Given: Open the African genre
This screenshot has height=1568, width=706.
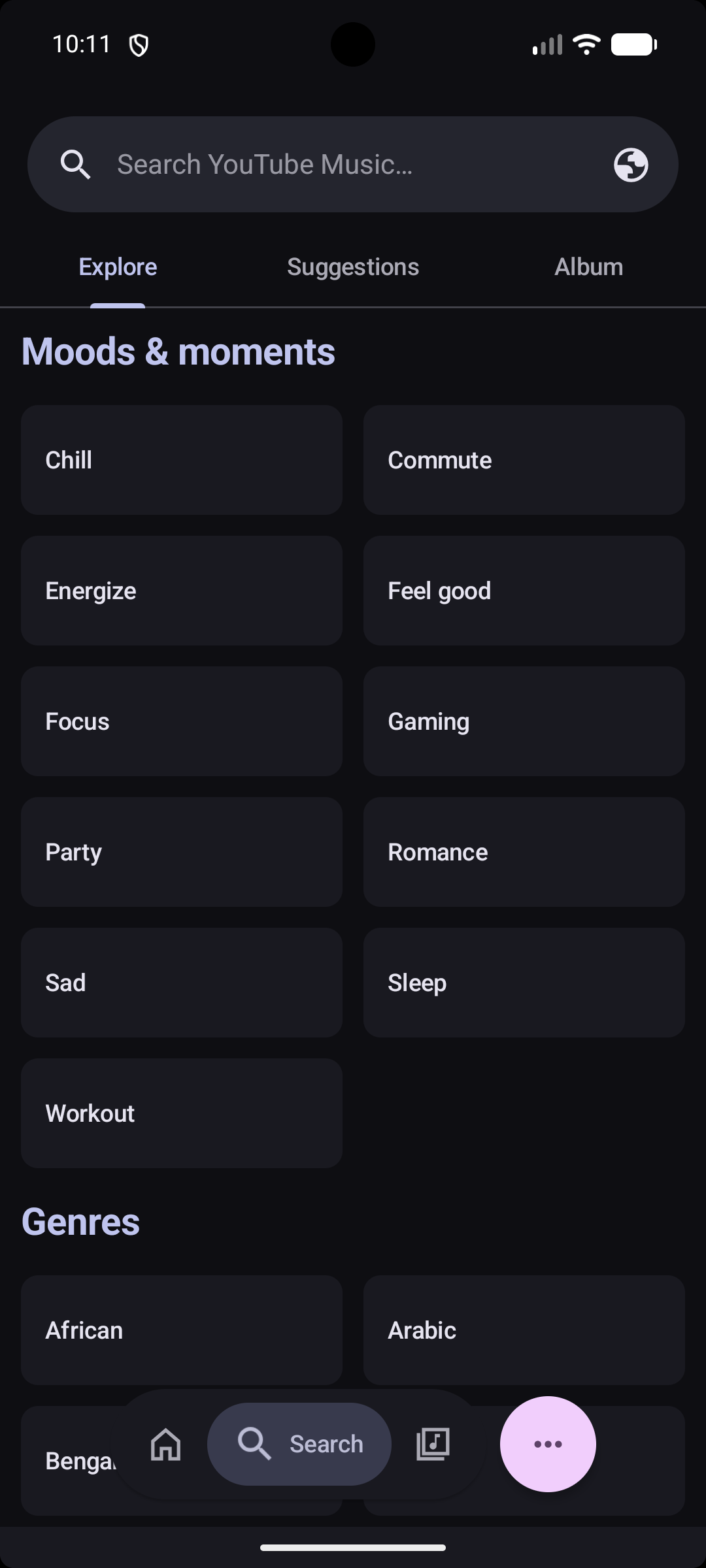Looking at the screenshot, I should pyautogui.click(x=182, y=1330).
